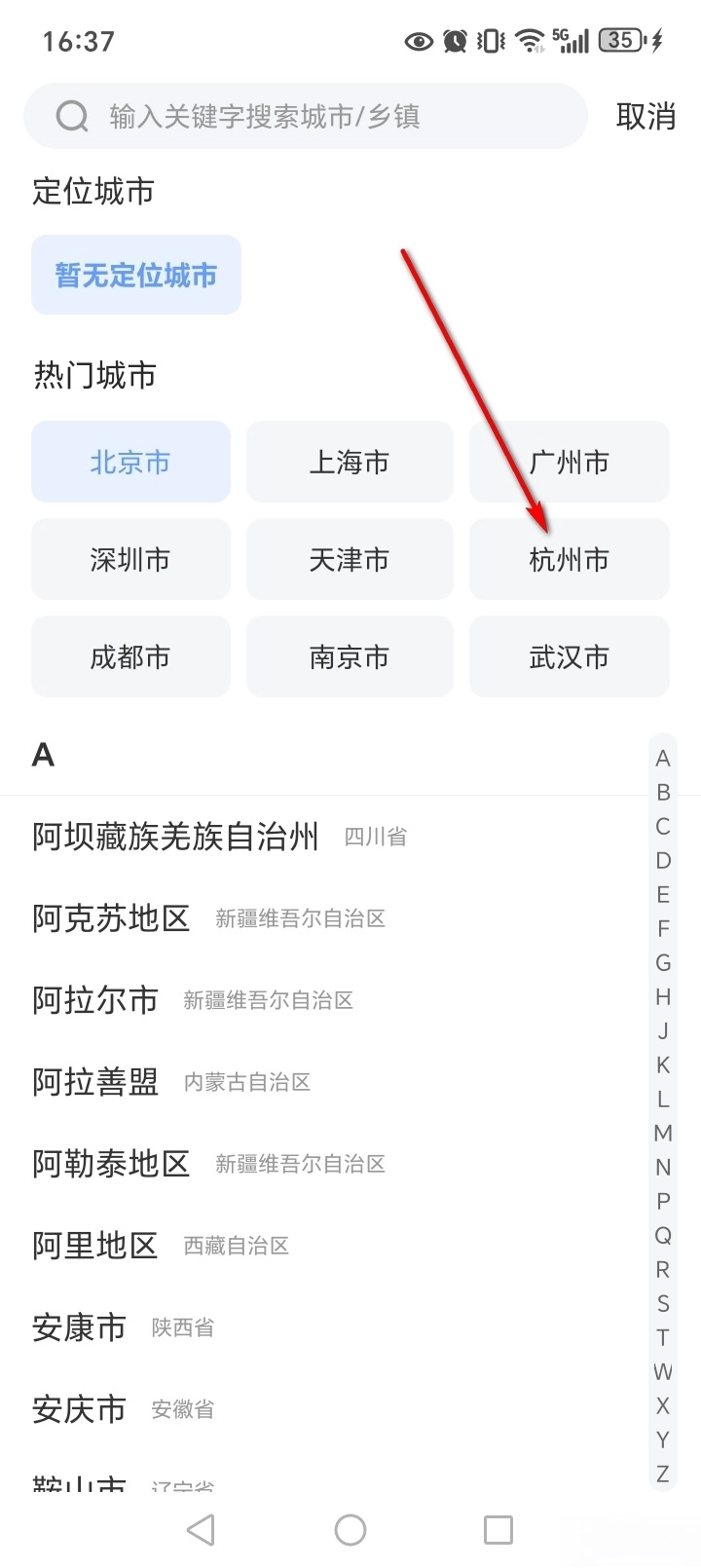
Task: Go back using system back button
Action: pos(201,1530)
